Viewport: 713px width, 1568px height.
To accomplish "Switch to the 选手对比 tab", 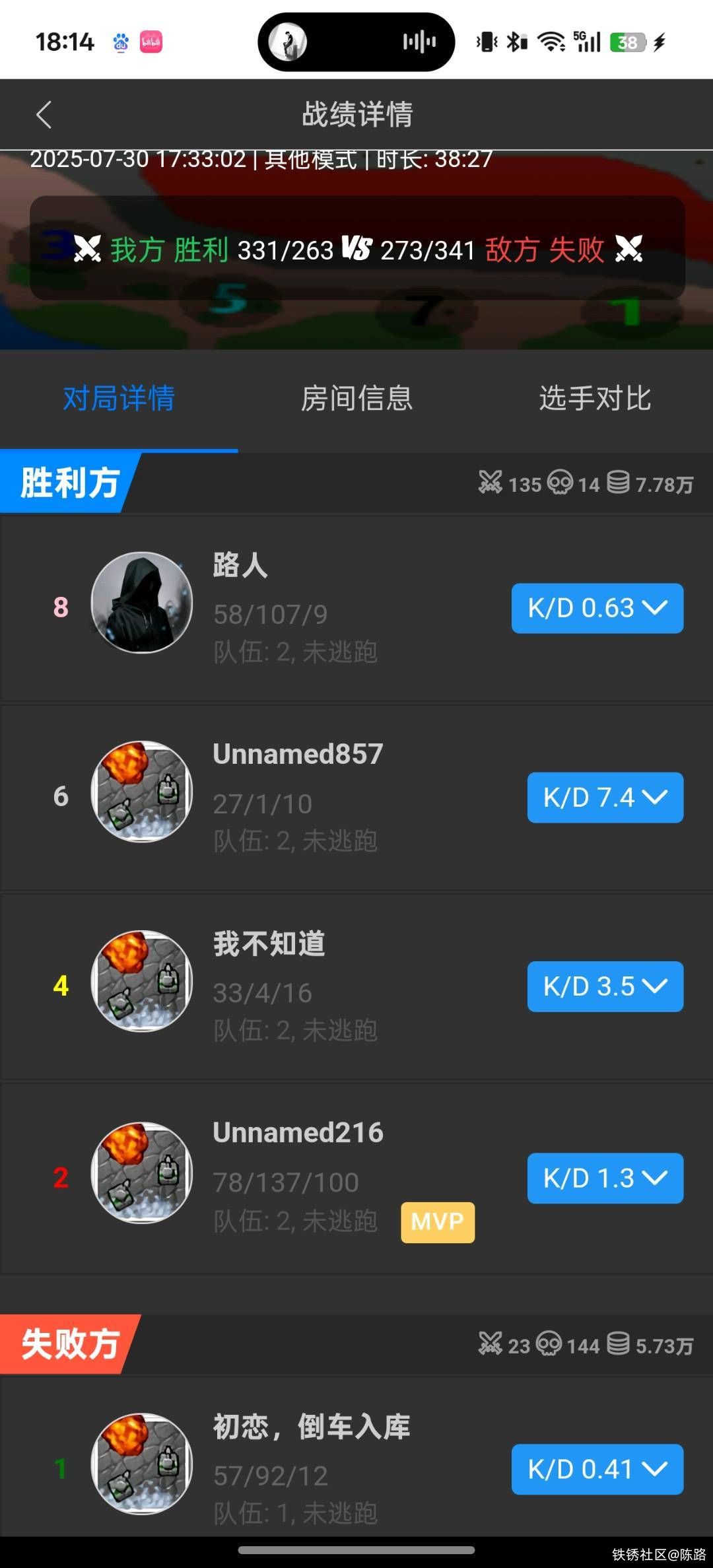I will 595,399.
